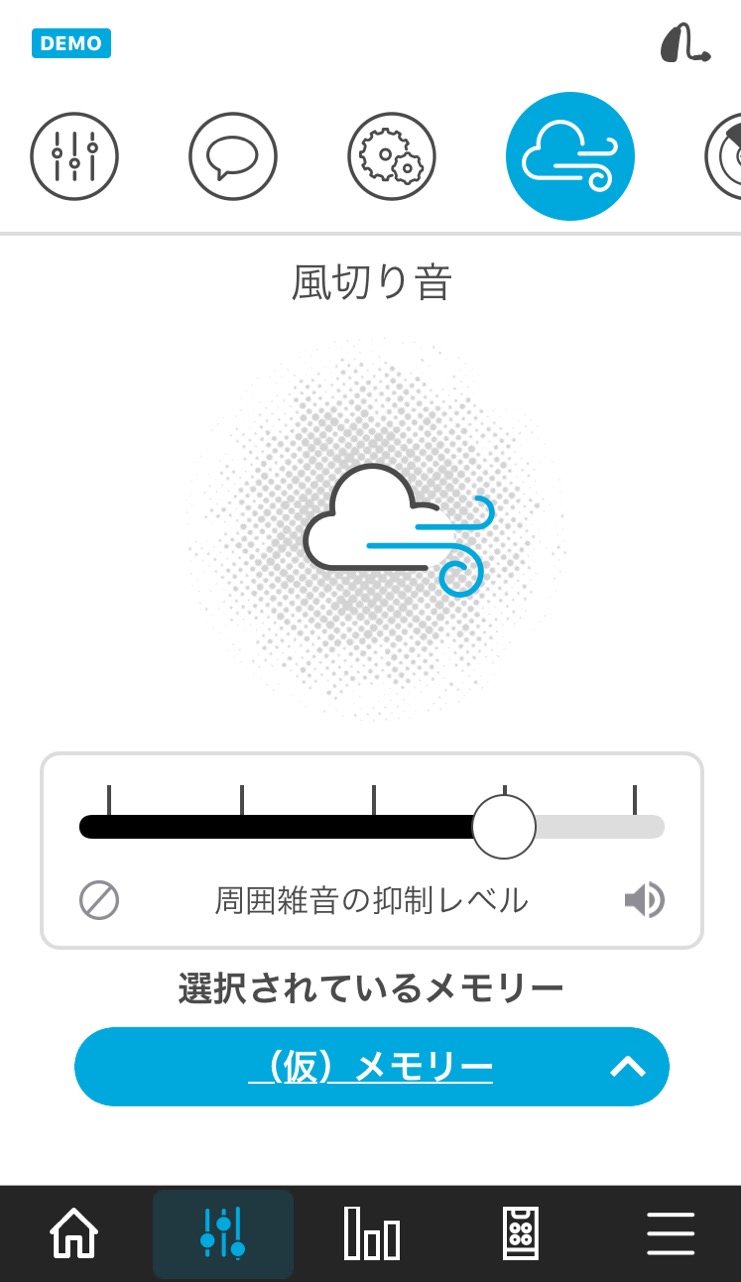Open the bar chart levels tab

pos(372,1234)
